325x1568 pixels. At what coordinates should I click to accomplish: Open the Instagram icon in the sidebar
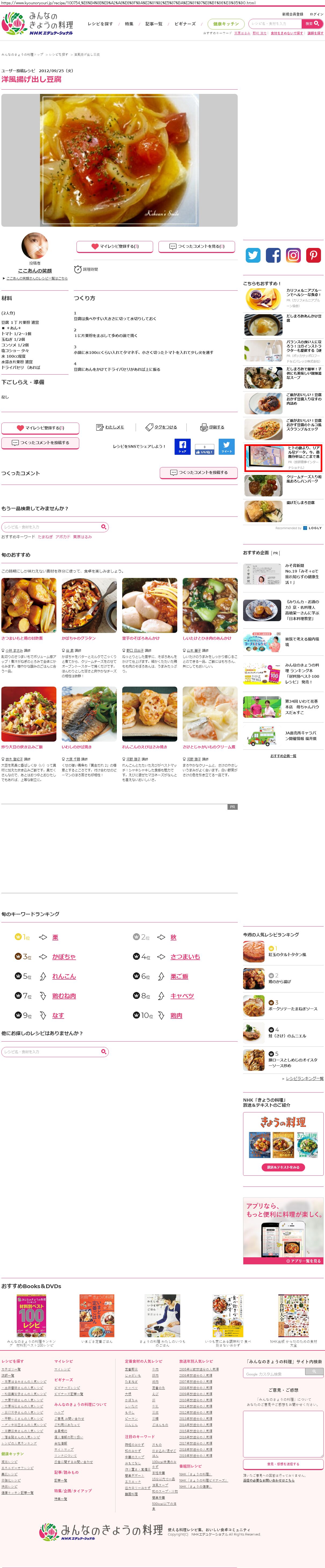[293, 256]
